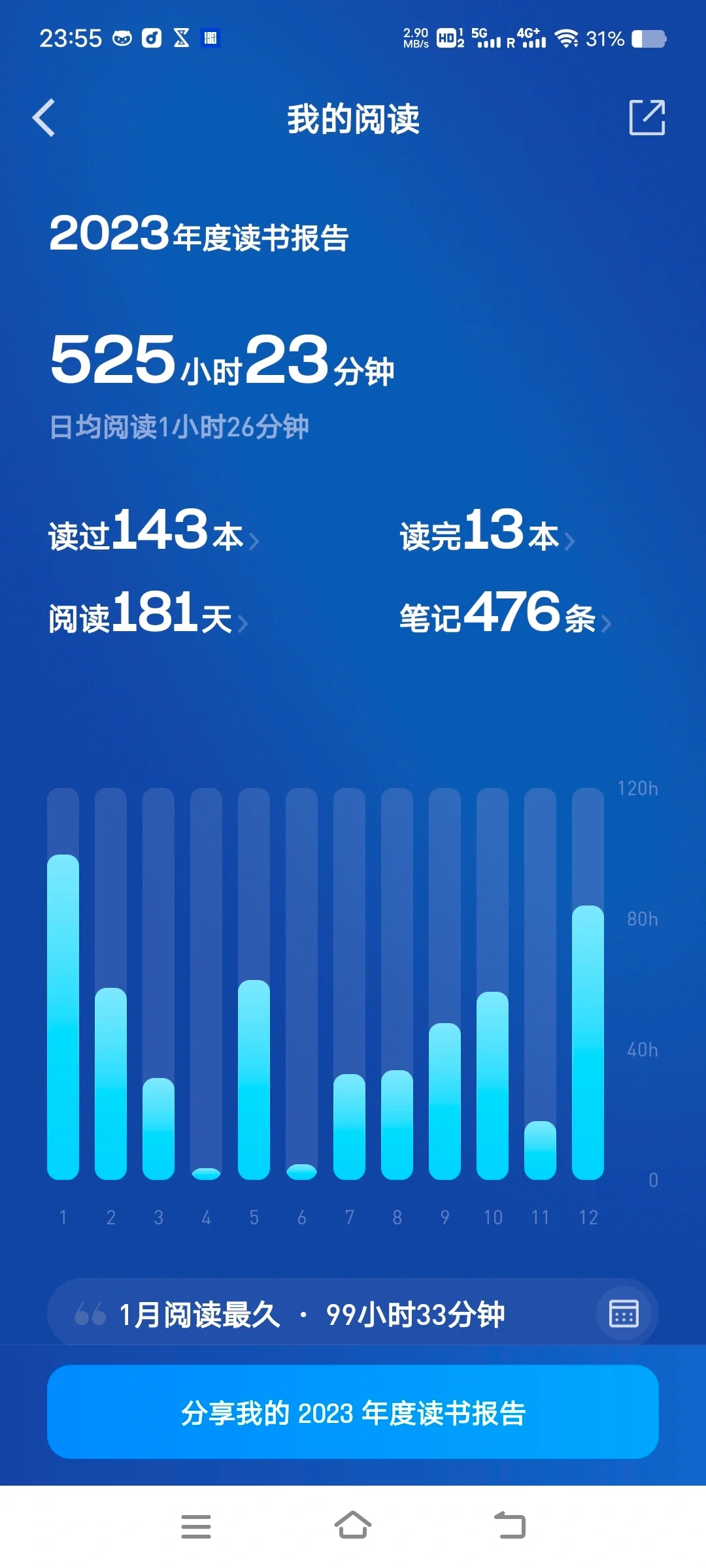Go back from 我的阅读 page
706x1568 pixels.
point(44,118)
